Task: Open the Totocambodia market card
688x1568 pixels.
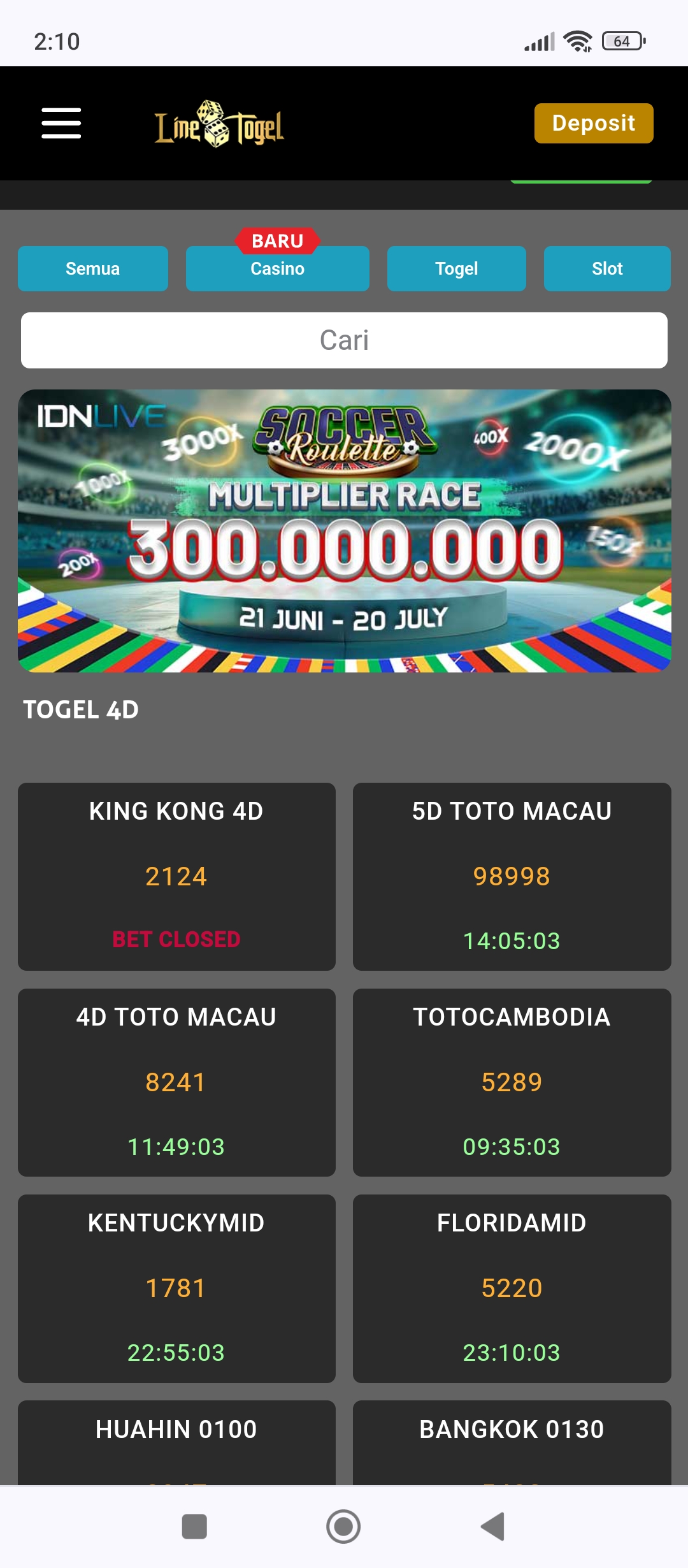Action: click(512, 1082)
